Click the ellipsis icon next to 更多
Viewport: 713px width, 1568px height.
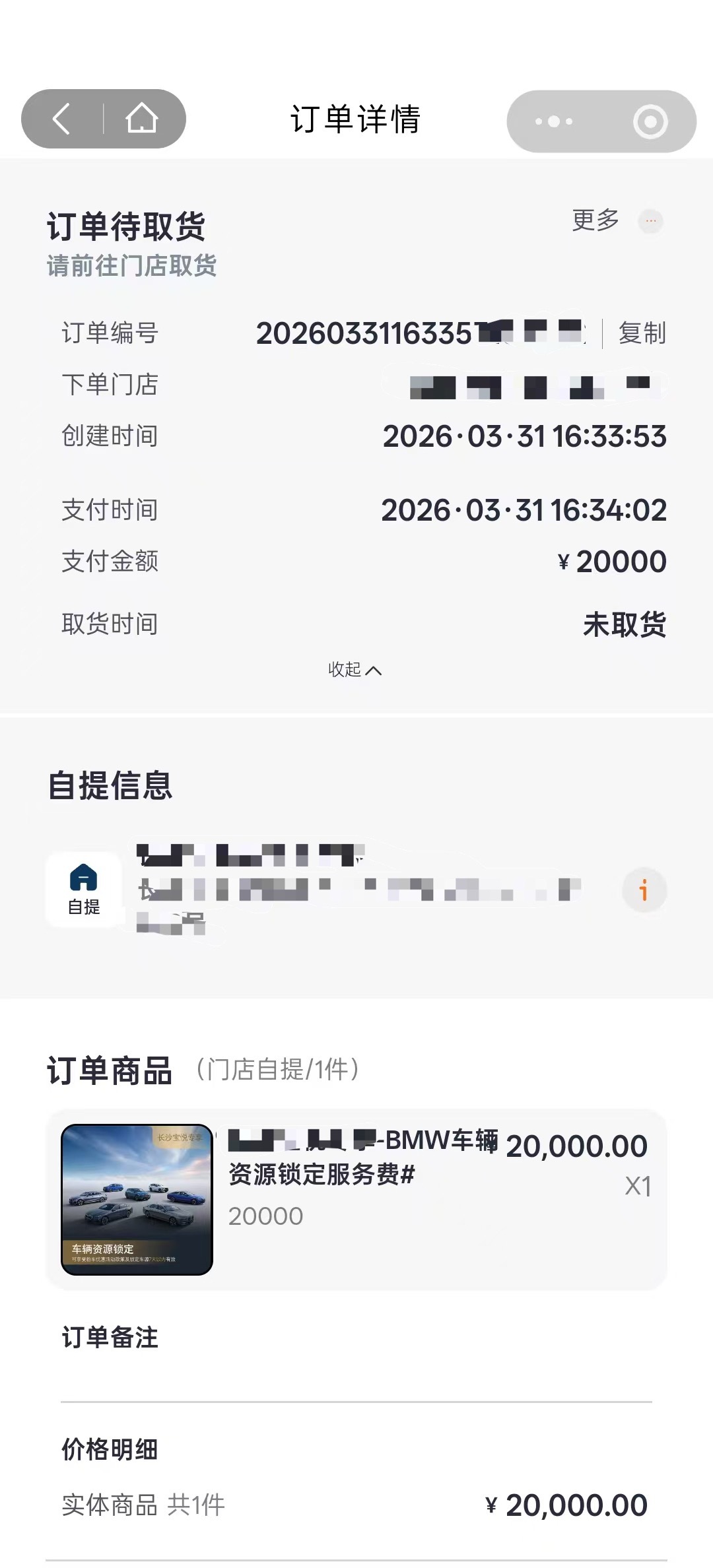(651, 222)
